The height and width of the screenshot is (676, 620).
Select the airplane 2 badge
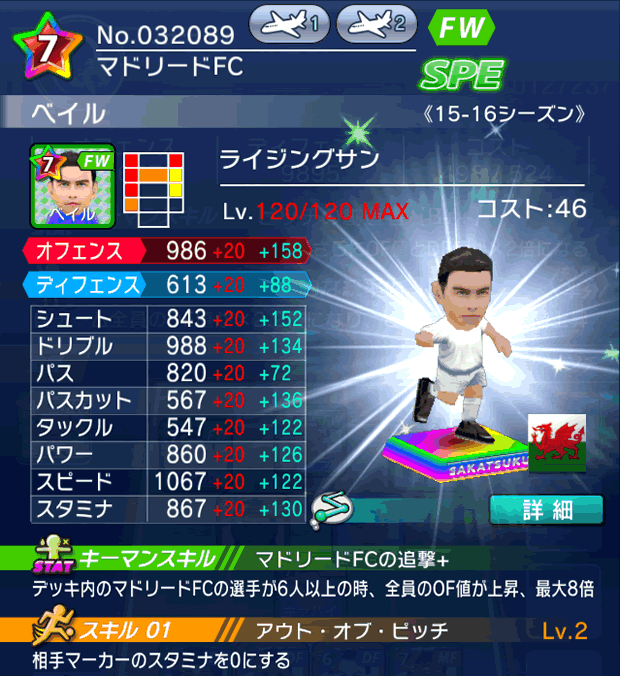point(377,25)
